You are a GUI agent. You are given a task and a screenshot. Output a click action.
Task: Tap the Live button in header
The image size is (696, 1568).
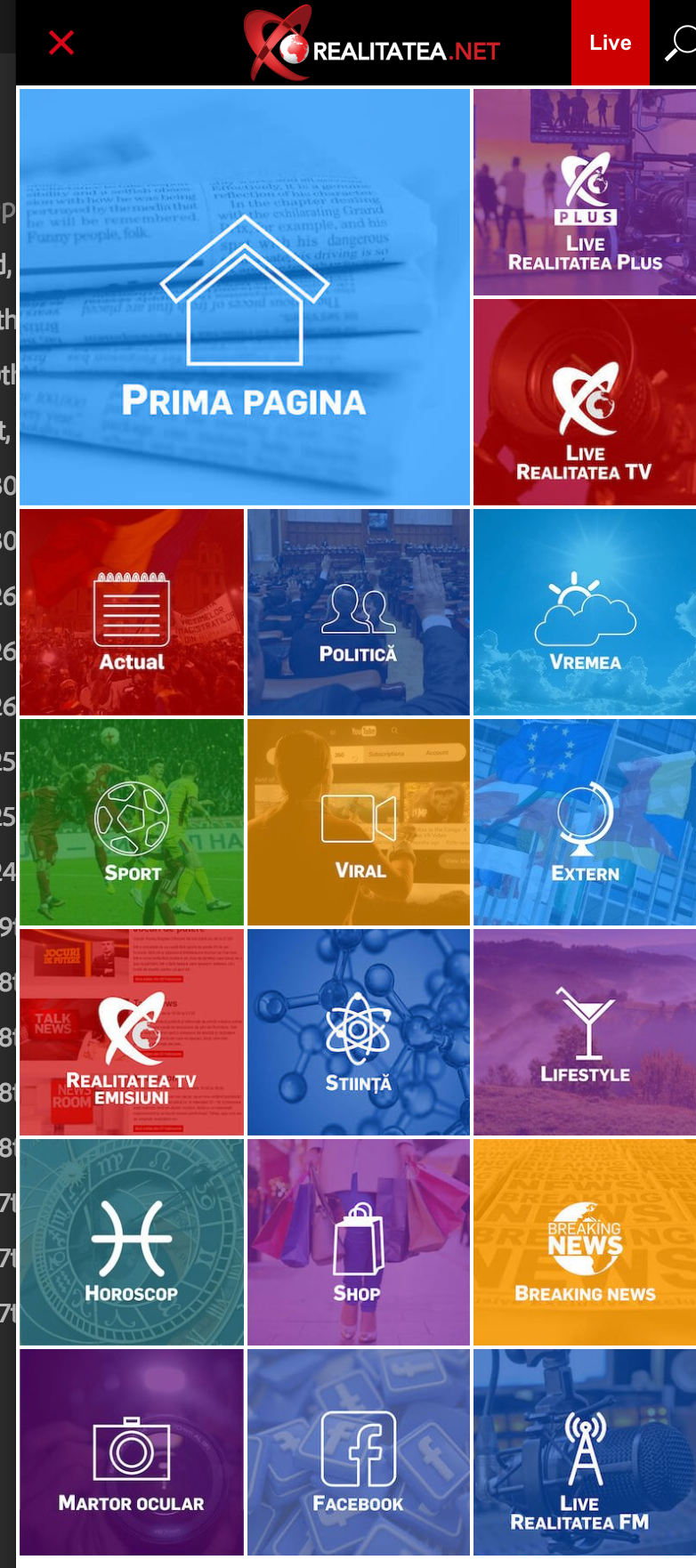(x=610, y=43)
